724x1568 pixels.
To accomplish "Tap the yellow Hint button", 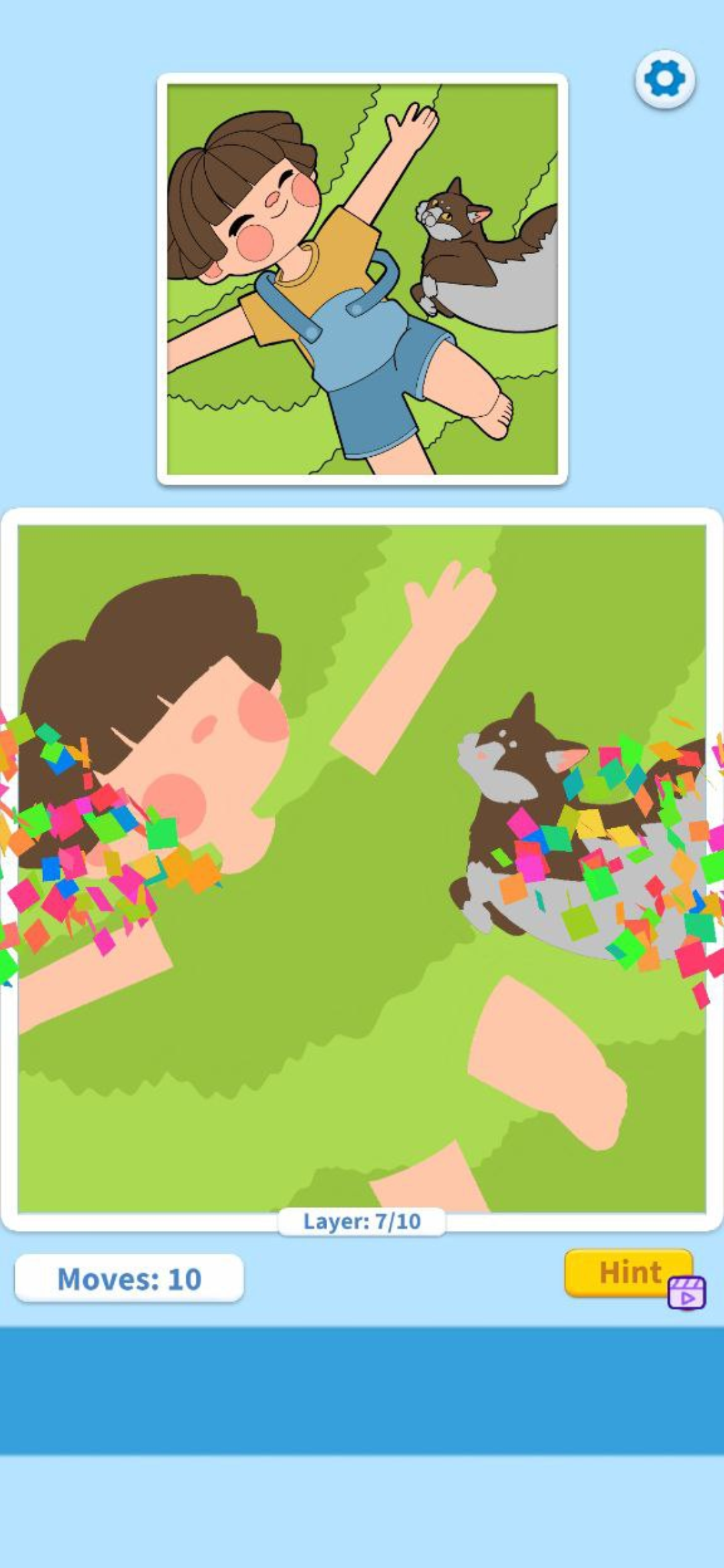I will click(x=629, y=1272).
